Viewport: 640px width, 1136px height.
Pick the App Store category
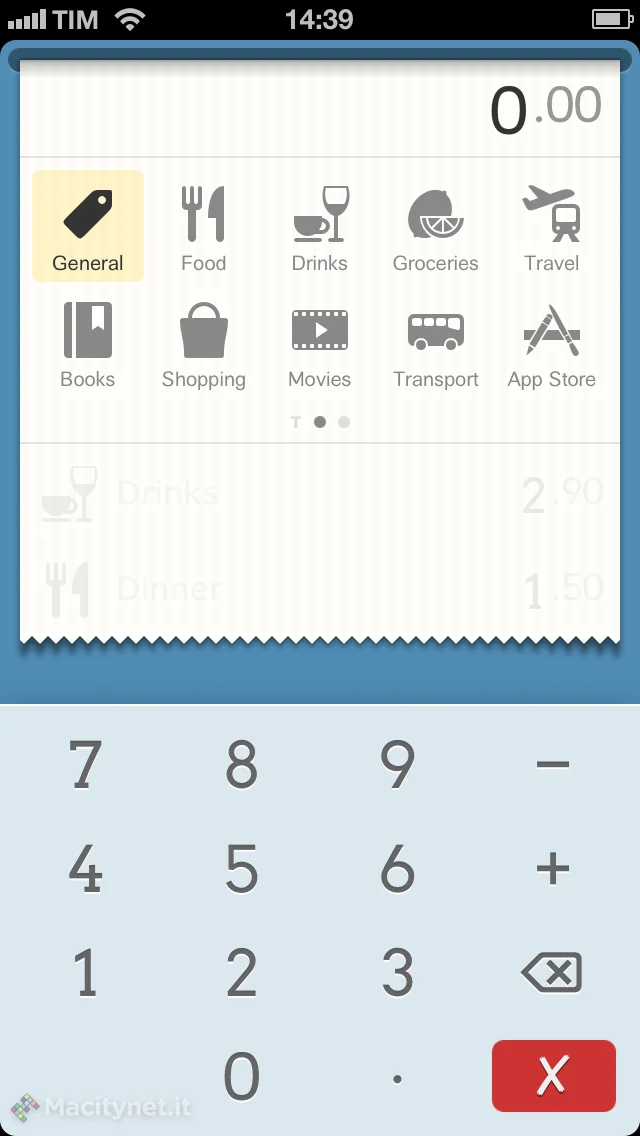point(551,343)
